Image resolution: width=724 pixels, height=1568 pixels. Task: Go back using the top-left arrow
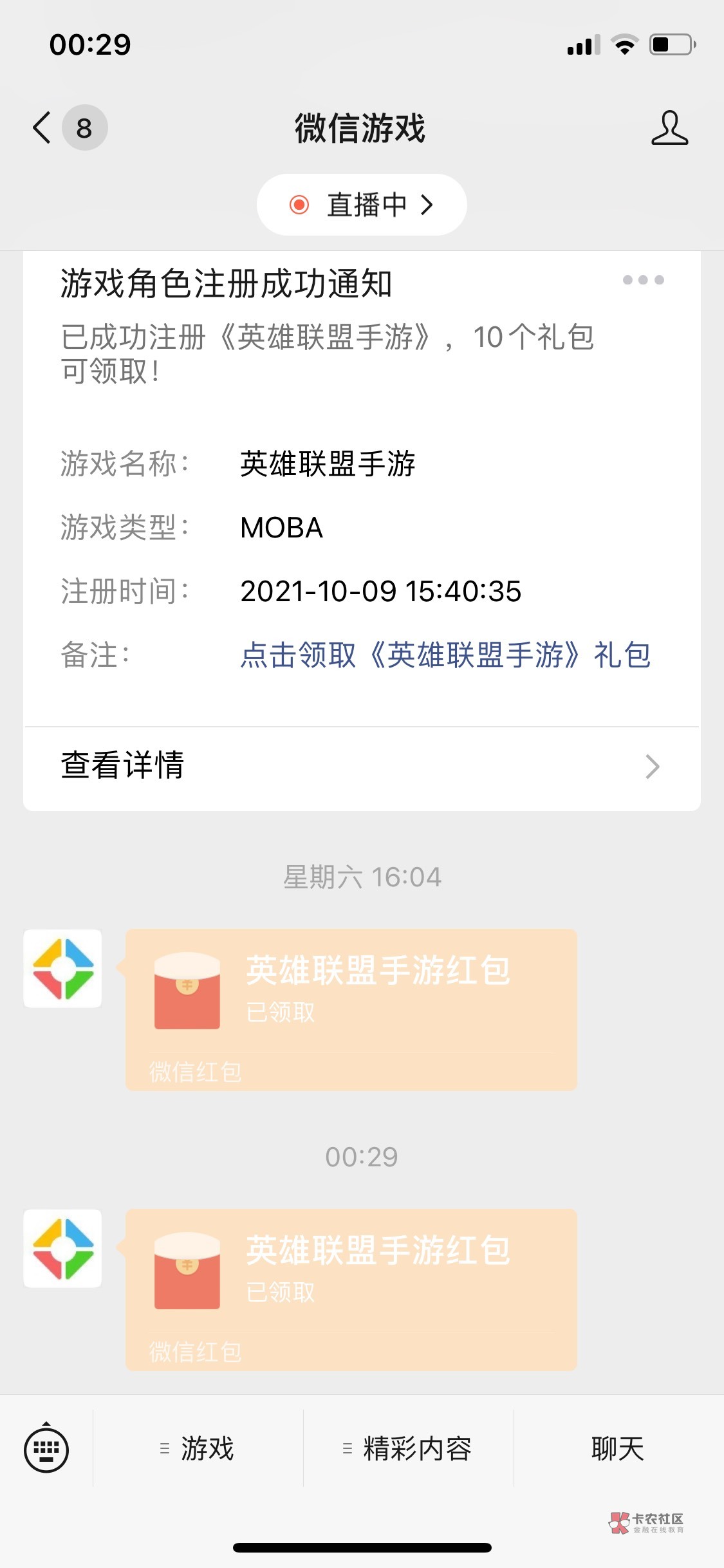pyautogui.click(x=42, y=127)
